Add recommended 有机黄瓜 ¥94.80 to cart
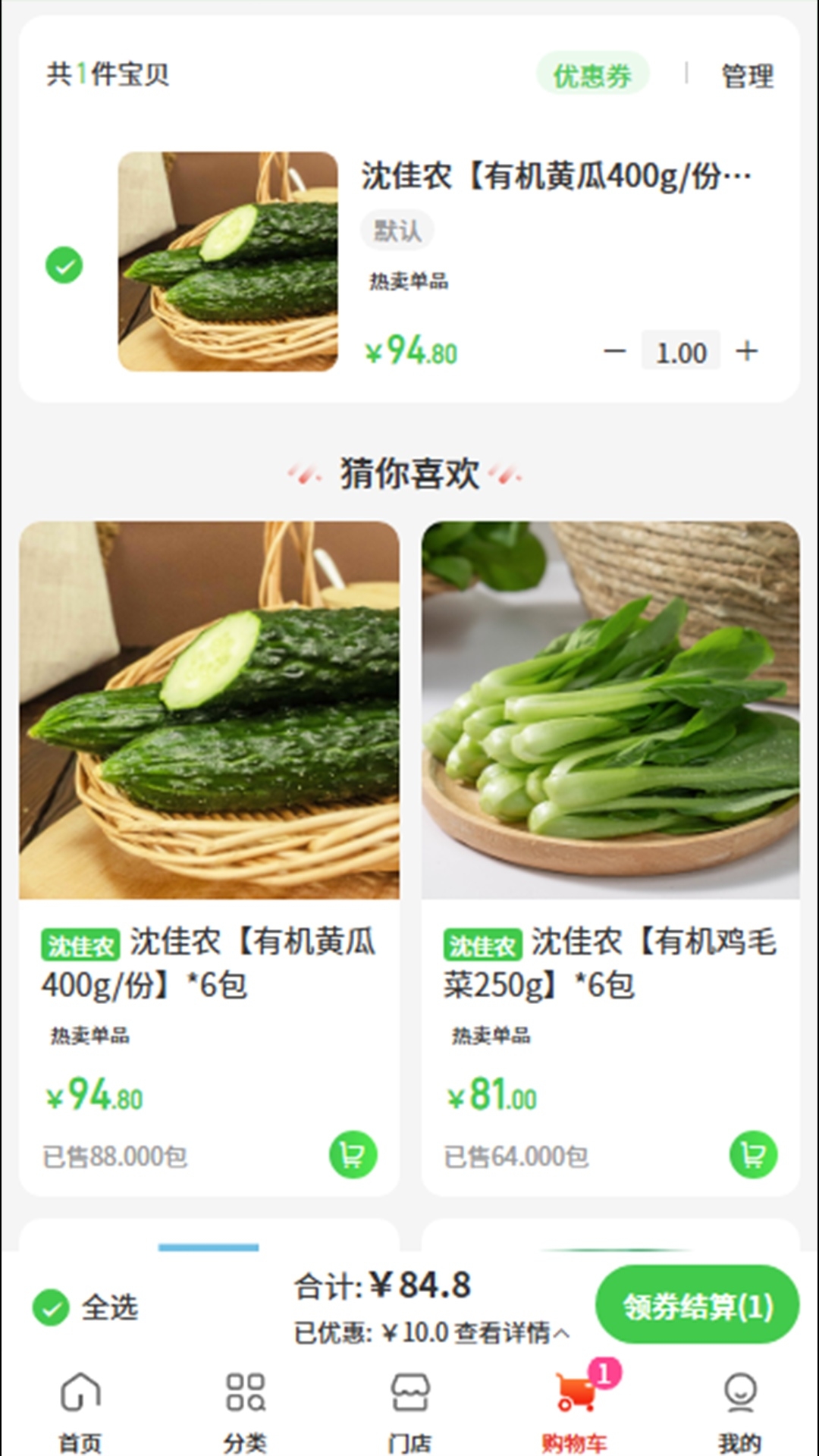Screen dimensions: 819x1456 tap(353, 1155)
